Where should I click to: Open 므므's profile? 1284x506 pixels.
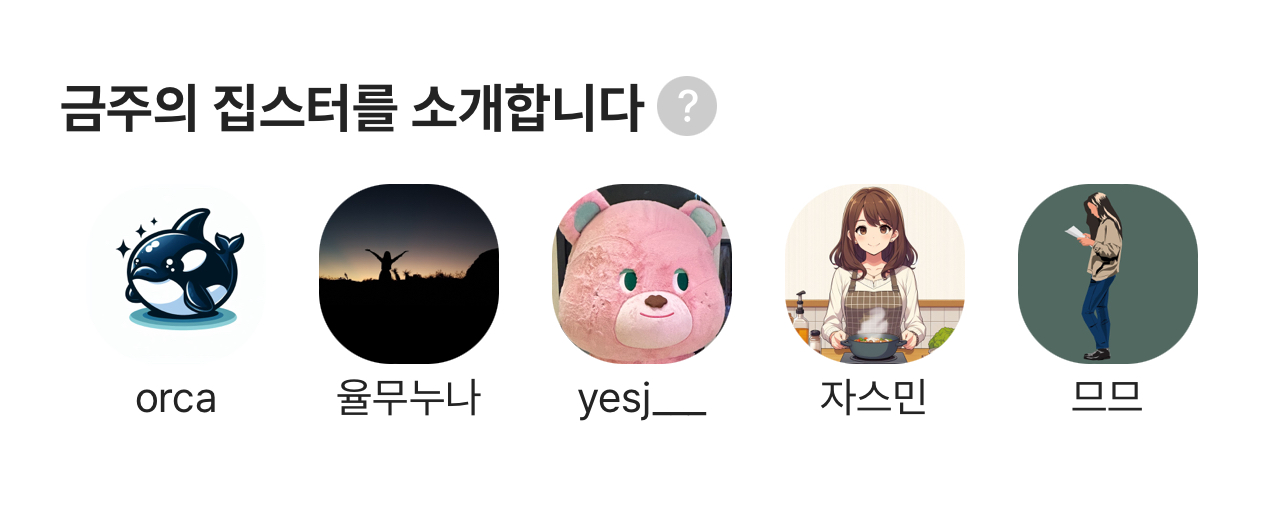[x=1108, y=274]
